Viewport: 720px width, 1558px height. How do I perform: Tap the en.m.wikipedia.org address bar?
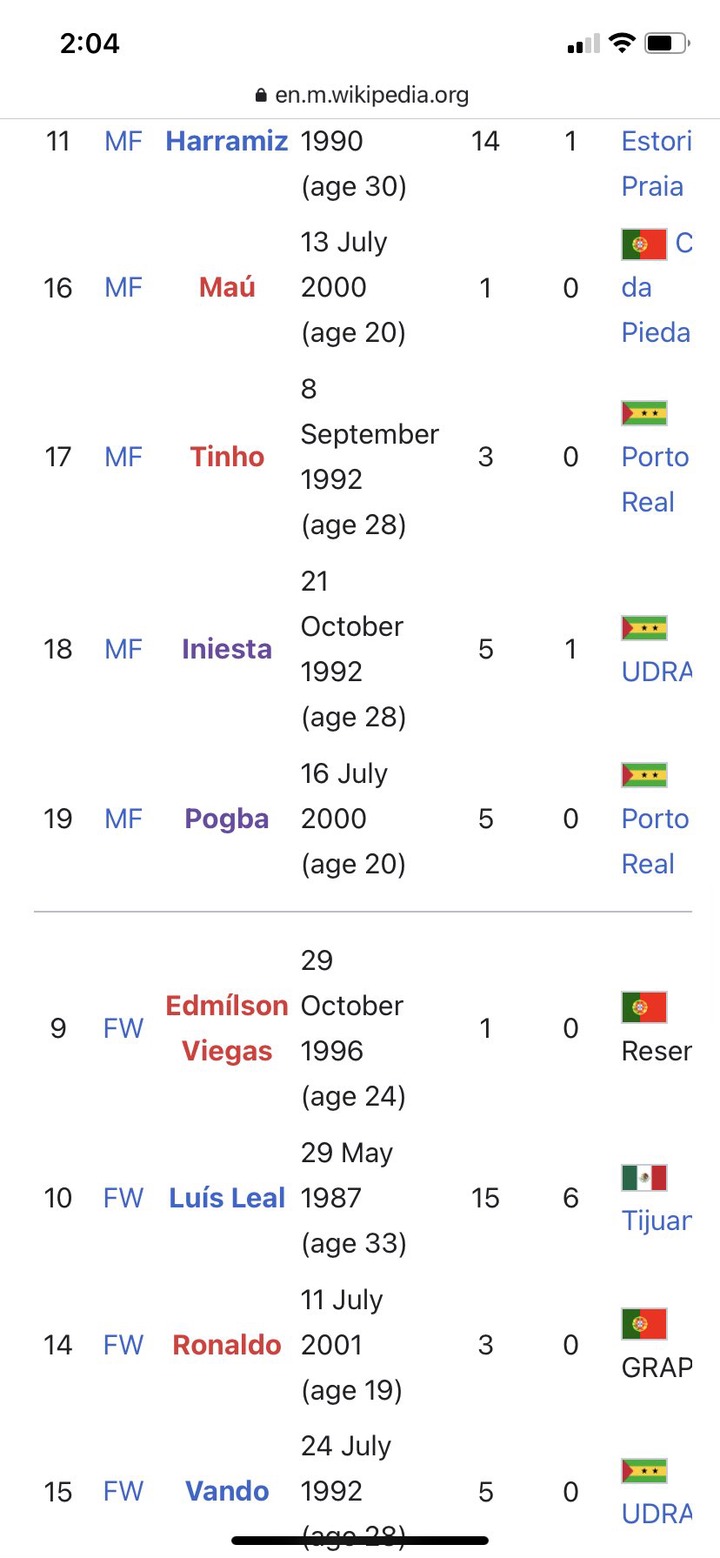coord(361,95)
